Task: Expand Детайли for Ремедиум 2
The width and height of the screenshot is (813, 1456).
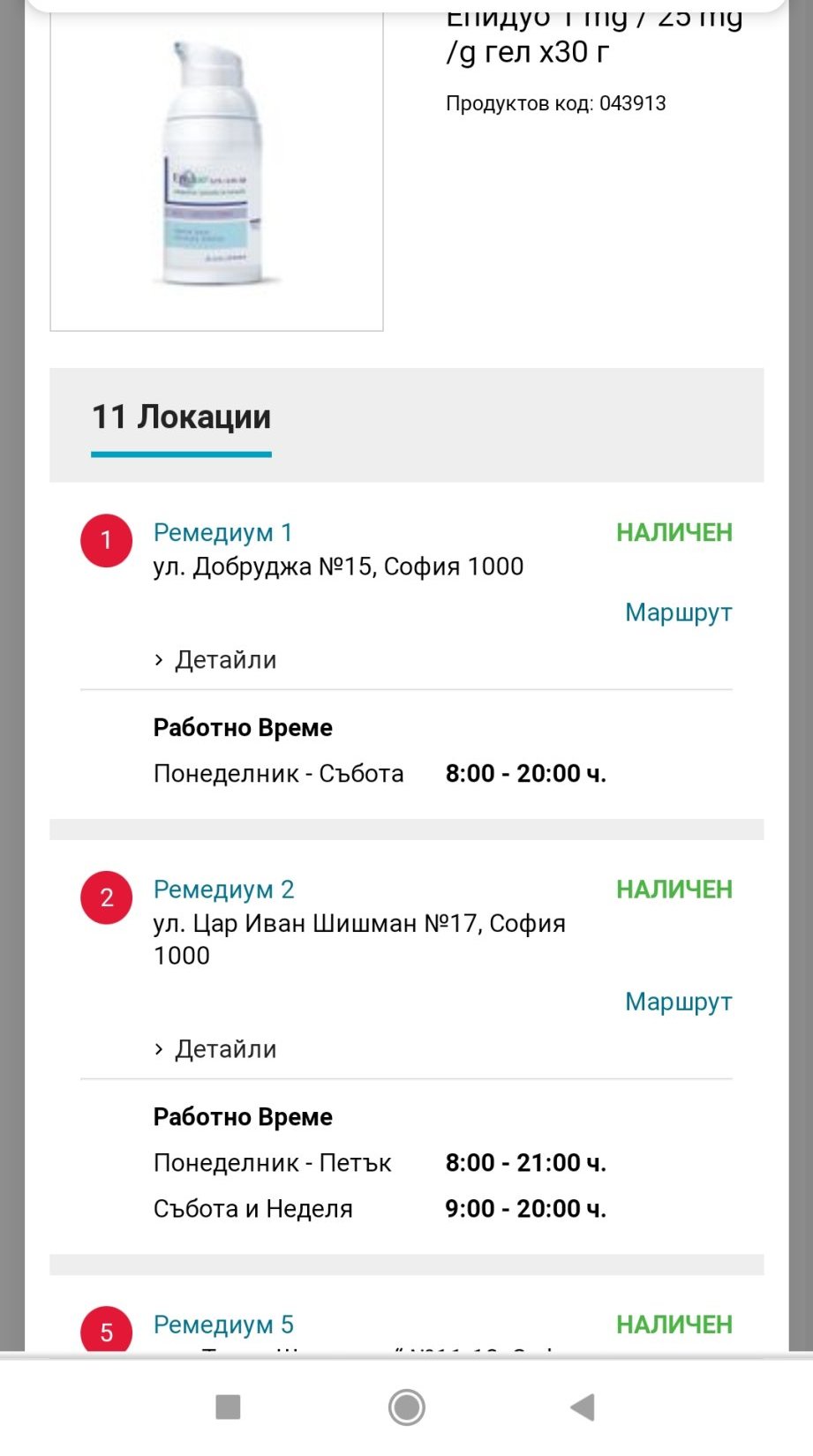Action: tap(216, 1048)
